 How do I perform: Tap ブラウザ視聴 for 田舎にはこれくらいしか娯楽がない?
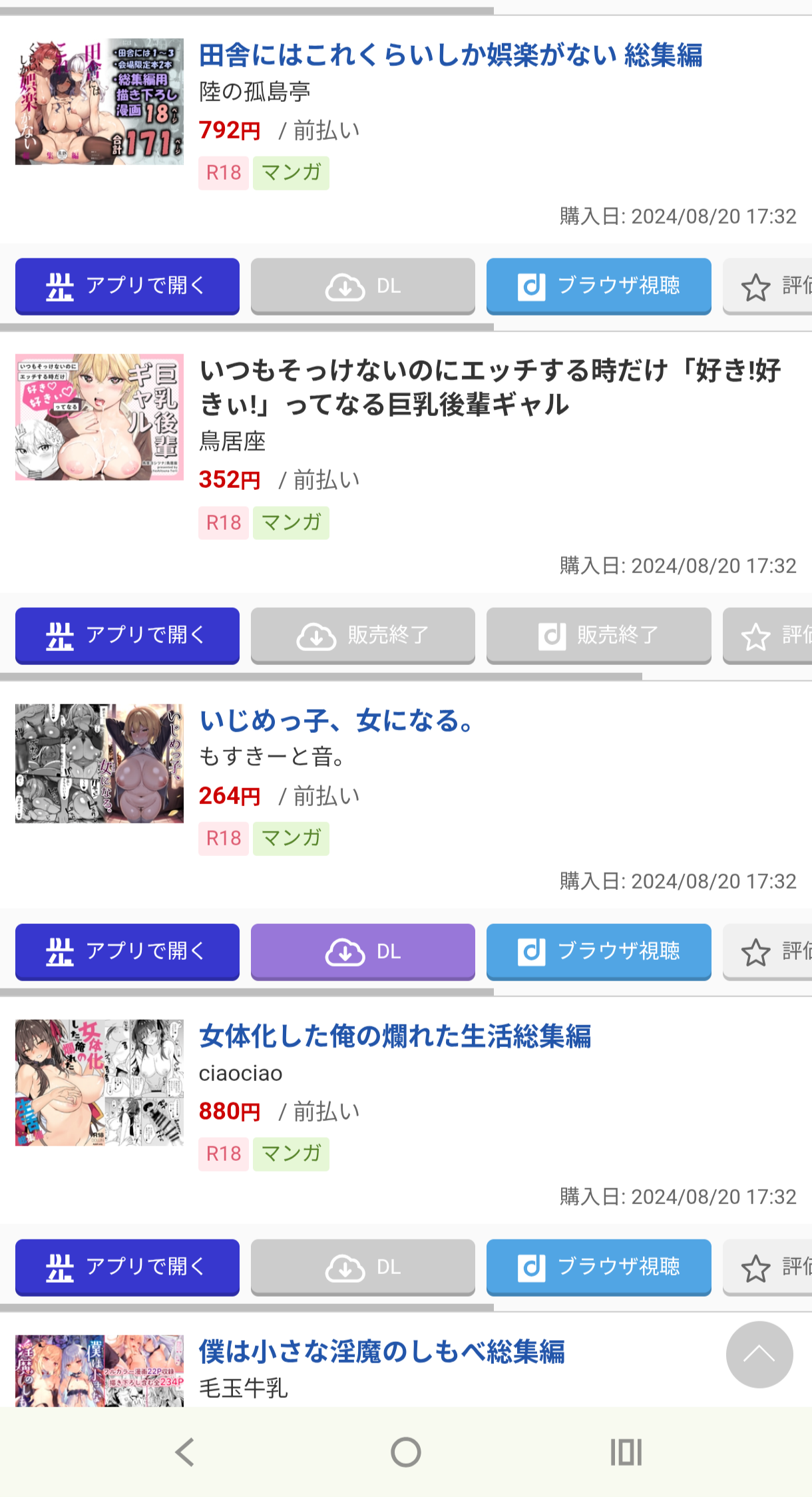(x=598, y=286)
